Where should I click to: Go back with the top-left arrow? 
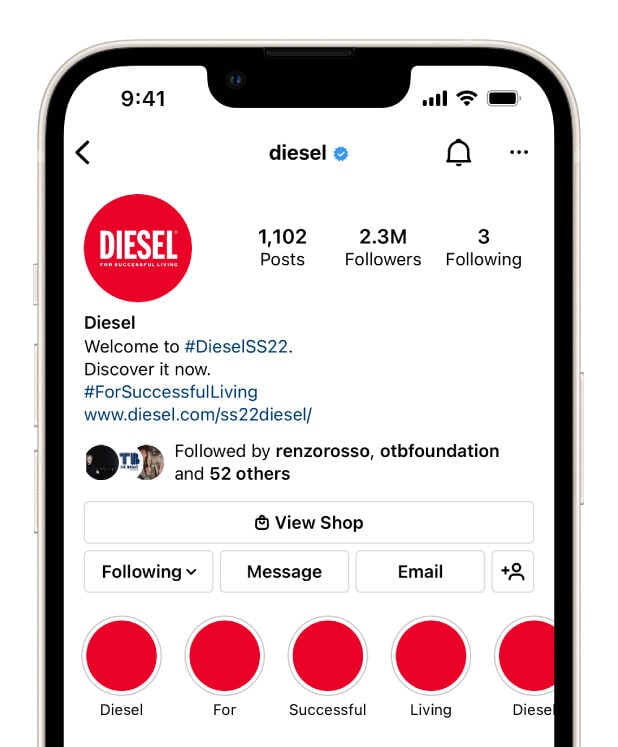[83, 152]
